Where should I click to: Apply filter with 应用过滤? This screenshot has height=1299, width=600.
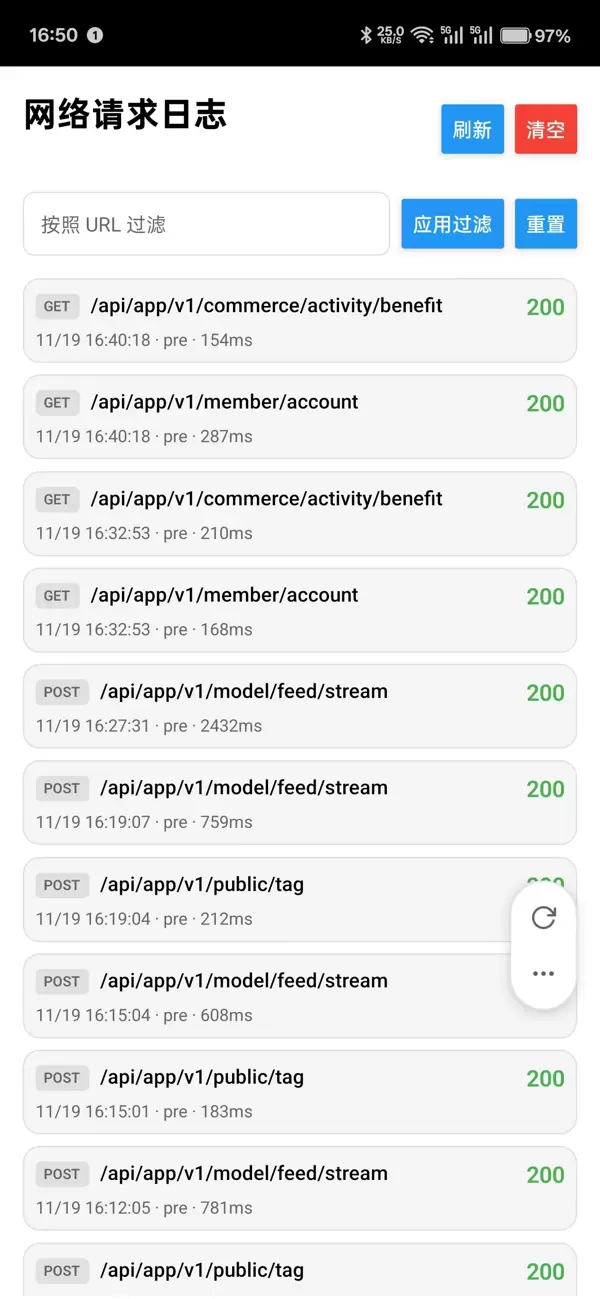click(x=452, y=224)
